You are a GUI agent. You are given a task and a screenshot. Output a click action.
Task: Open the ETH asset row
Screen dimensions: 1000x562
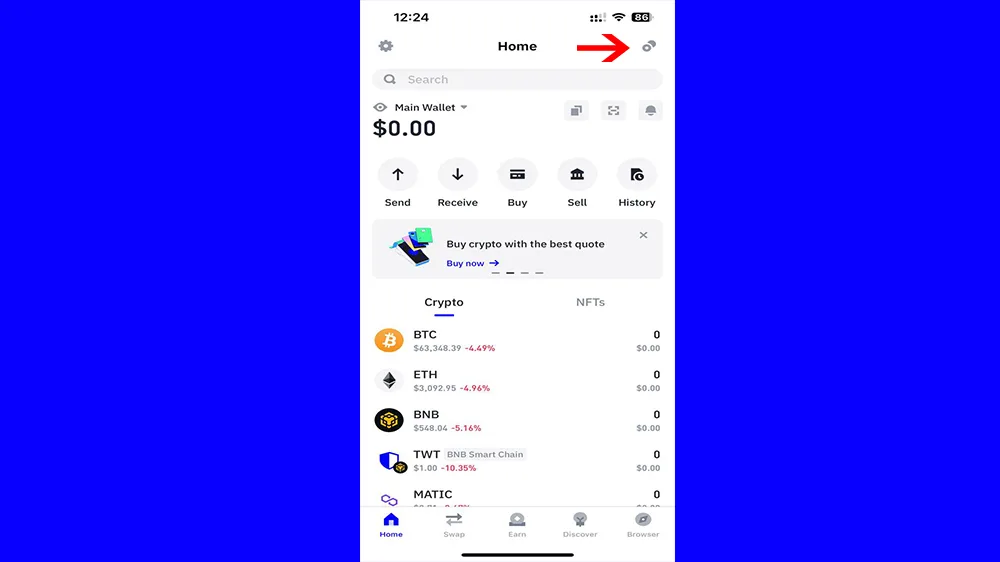tap(517, 381)
